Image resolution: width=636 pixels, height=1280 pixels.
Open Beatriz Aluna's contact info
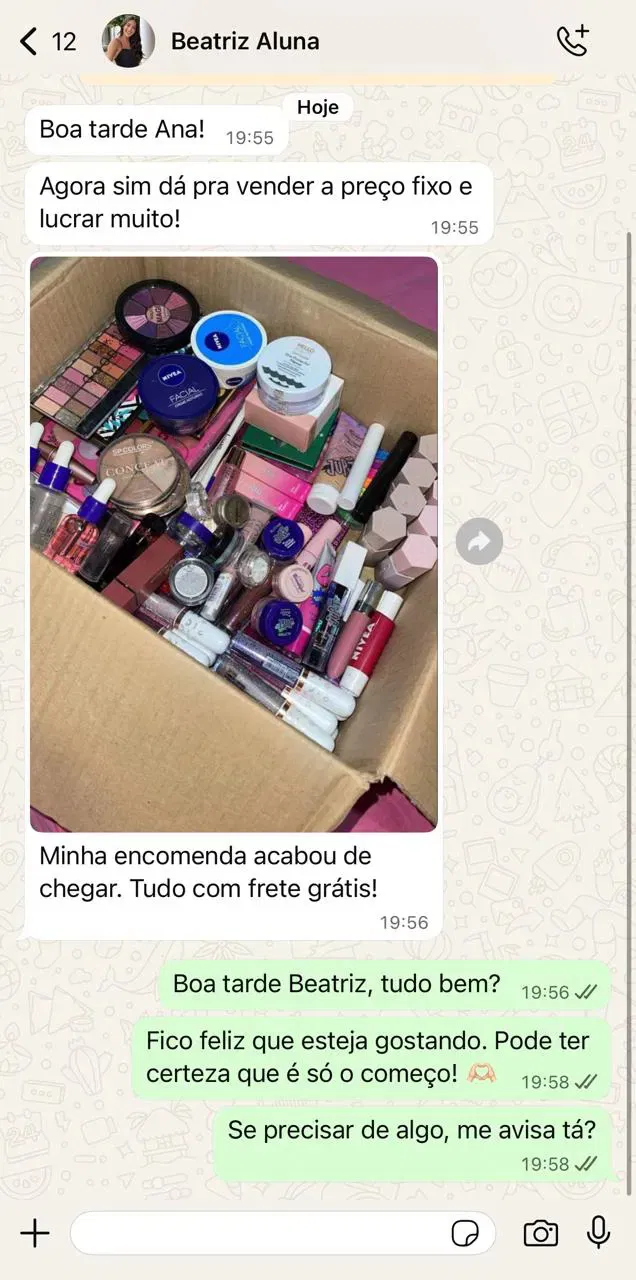click(x=245, y=41)
